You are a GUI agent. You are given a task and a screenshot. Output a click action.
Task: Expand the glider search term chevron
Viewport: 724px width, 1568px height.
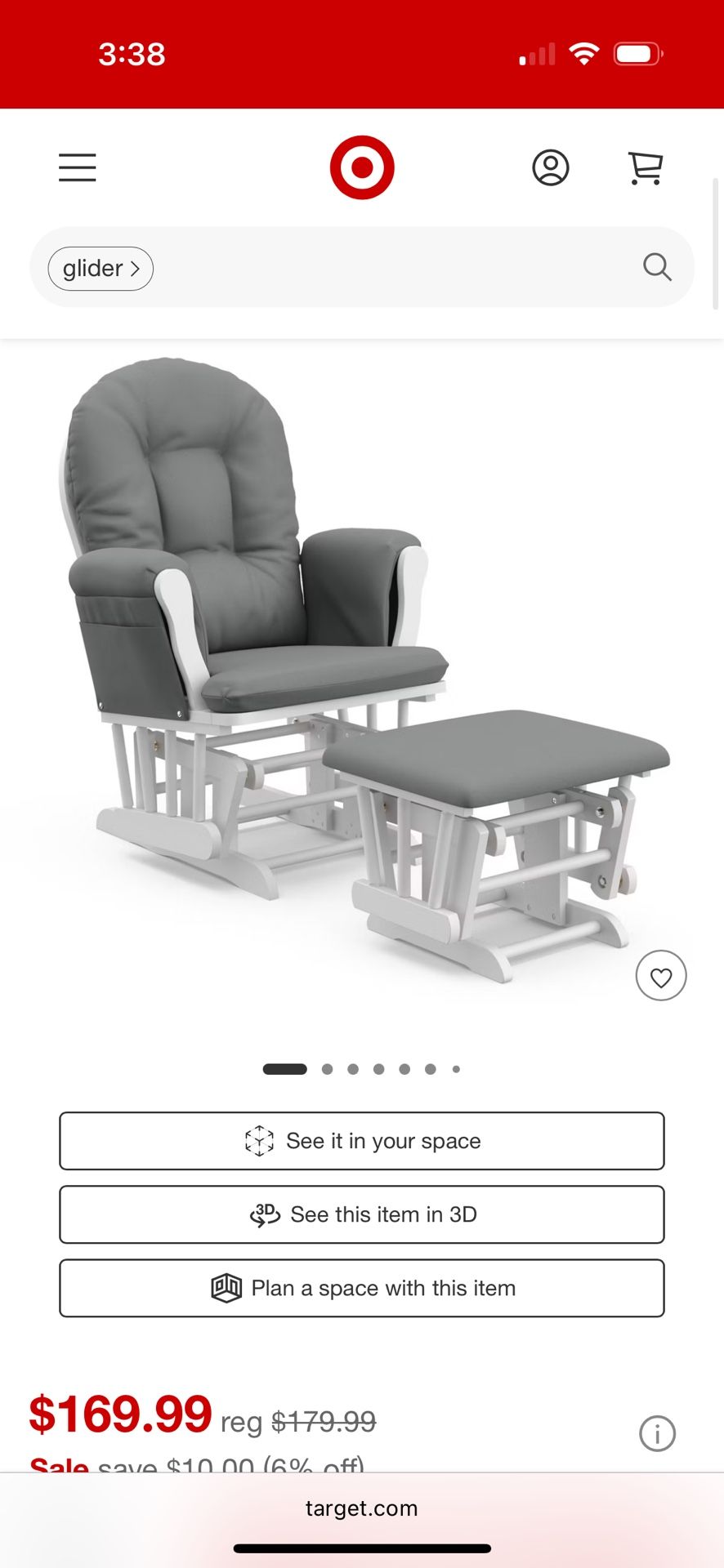click(136, 268)
